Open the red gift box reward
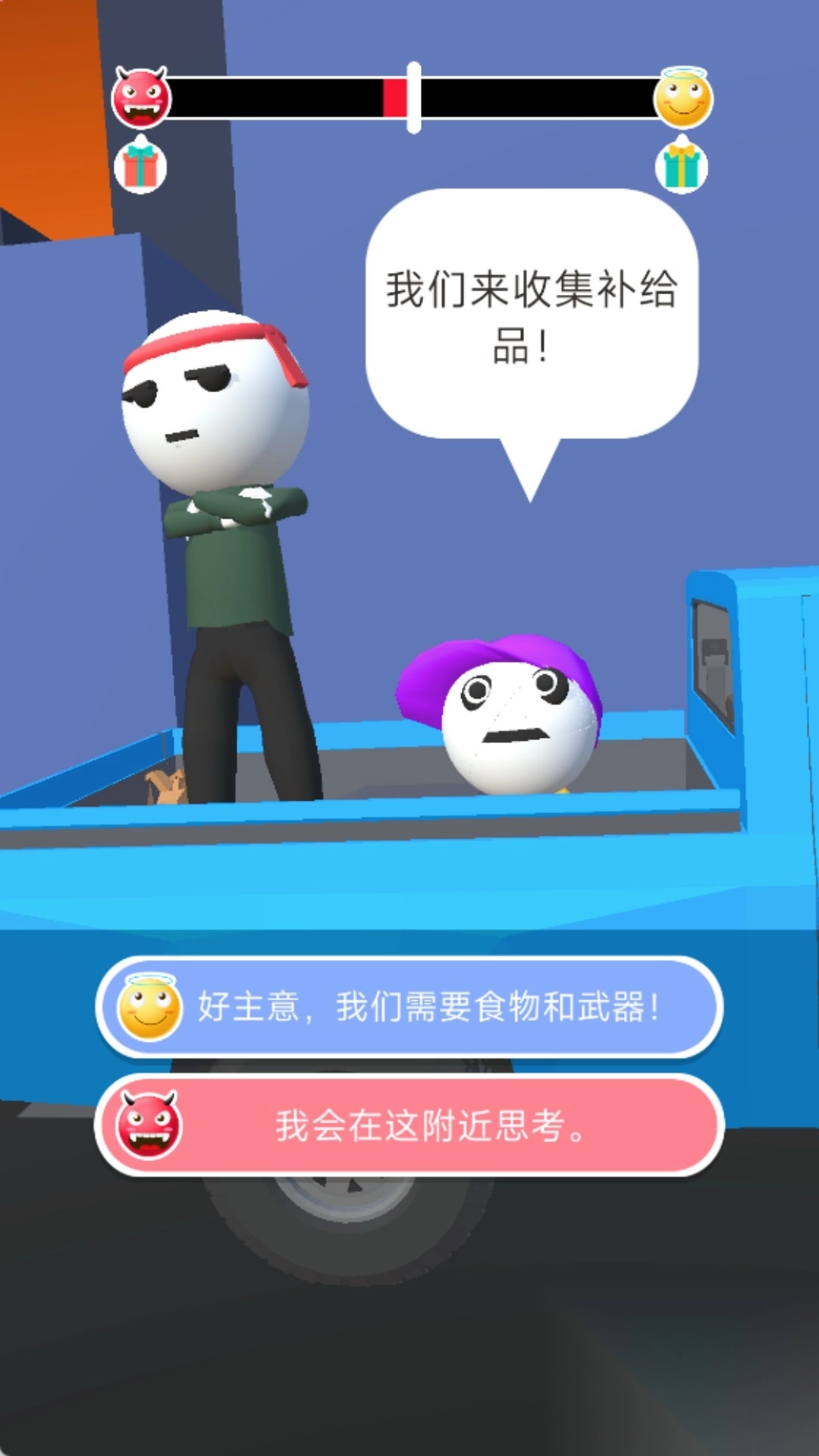The image size is (819, 1456). click(139, 165)
